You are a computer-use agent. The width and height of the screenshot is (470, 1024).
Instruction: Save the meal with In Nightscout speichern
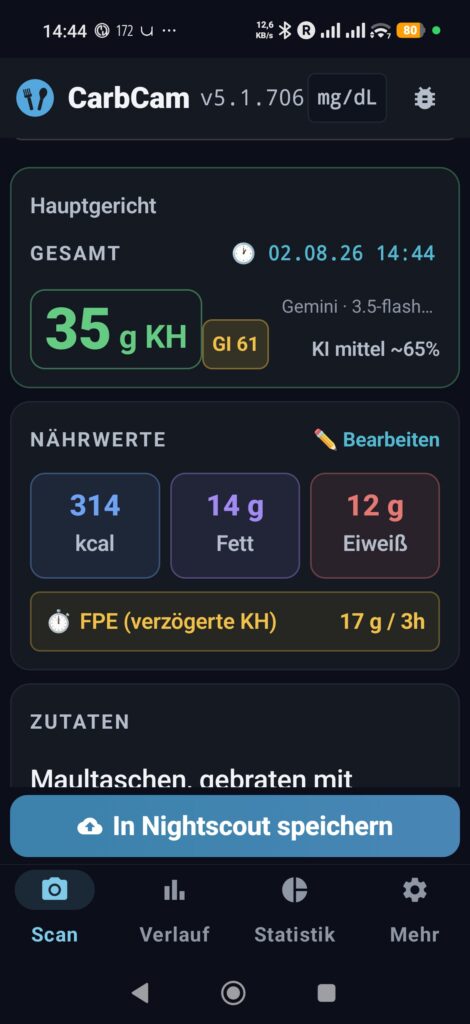click(235, 826)
